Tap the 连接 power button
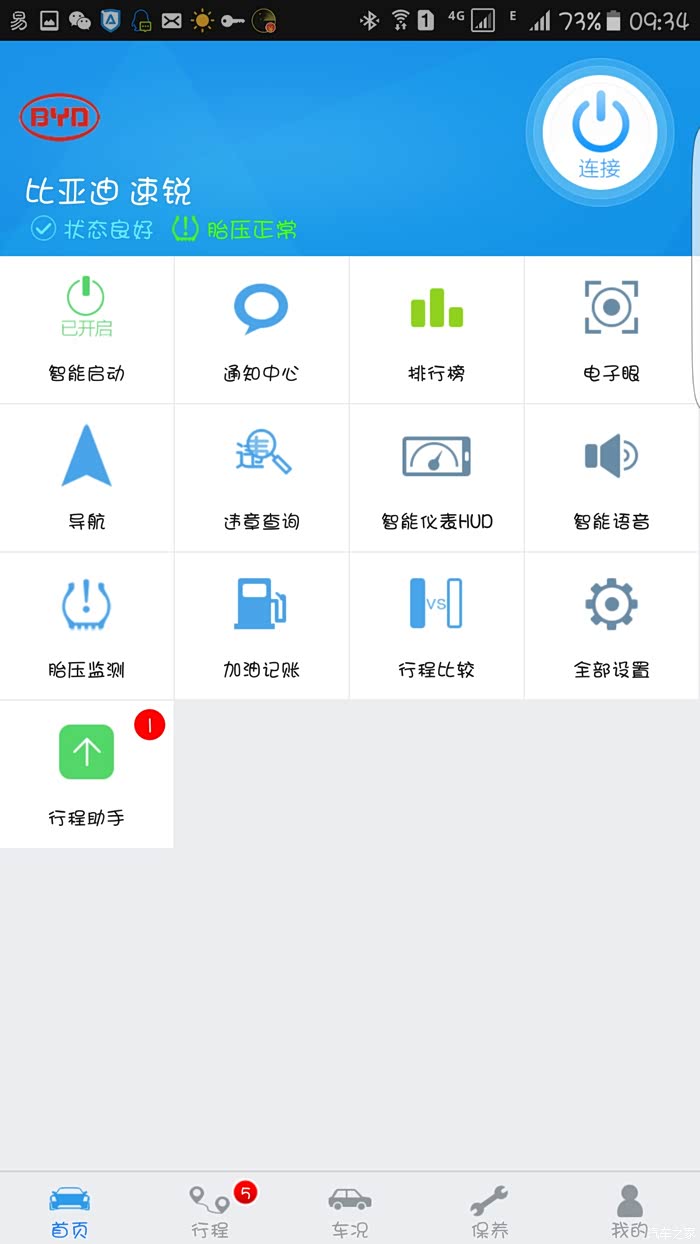 (600, 132)
